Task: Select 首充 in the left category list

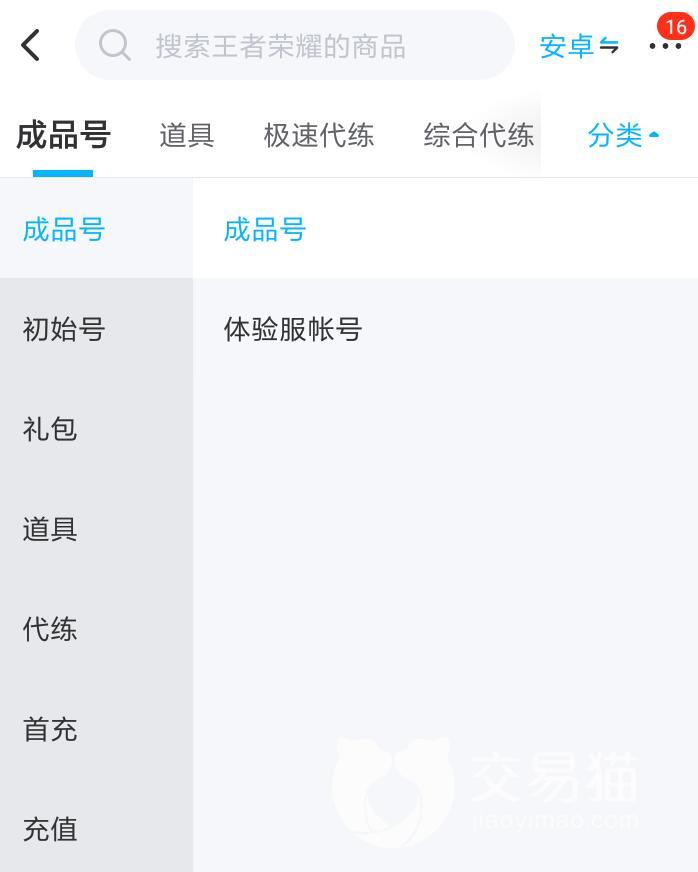Action: pos(50,729)
